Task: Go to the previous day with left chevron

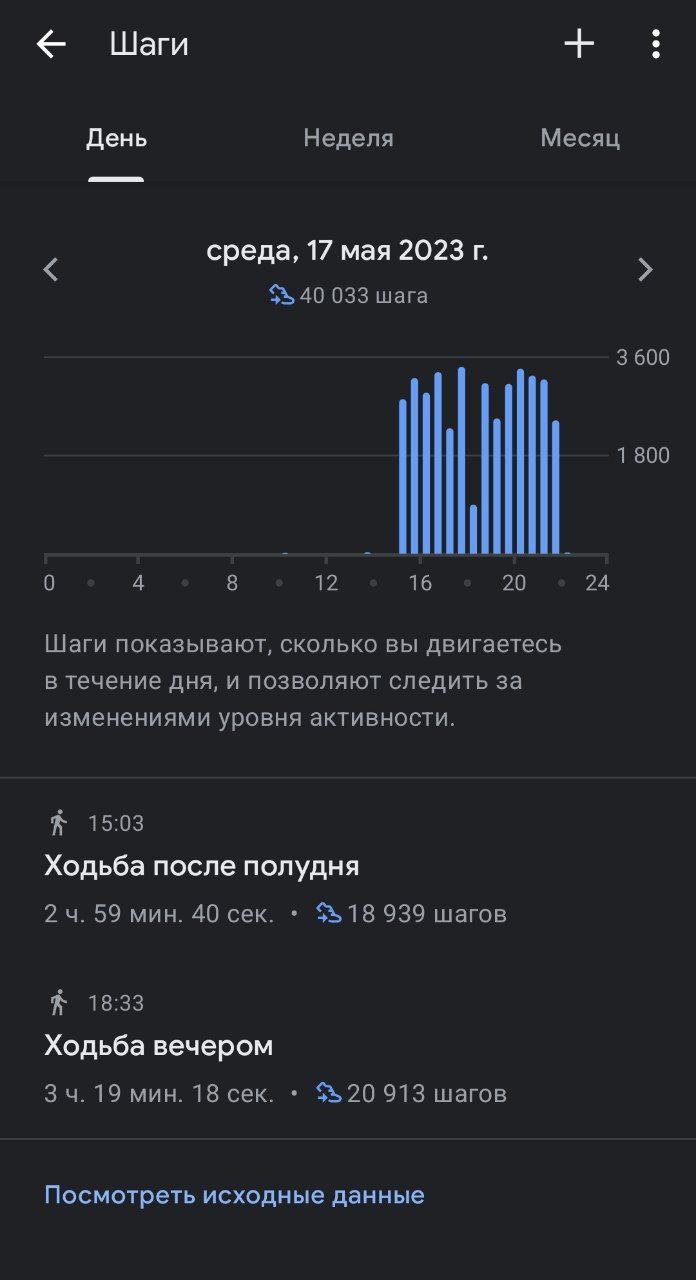Action: (51, 269)
